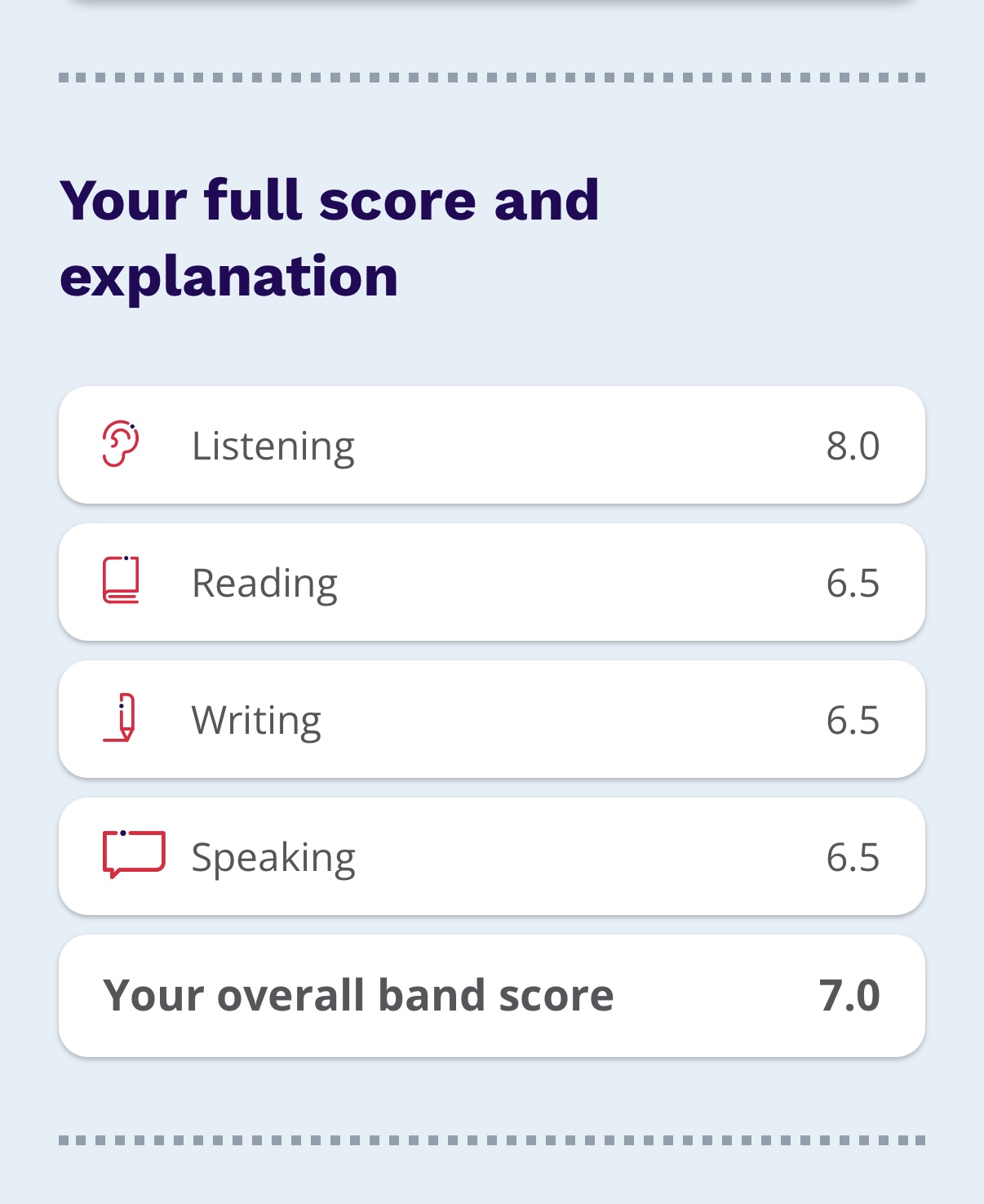The image size is (984, 1204).
Task: Open the Listening score explanation
Action: 491,445
